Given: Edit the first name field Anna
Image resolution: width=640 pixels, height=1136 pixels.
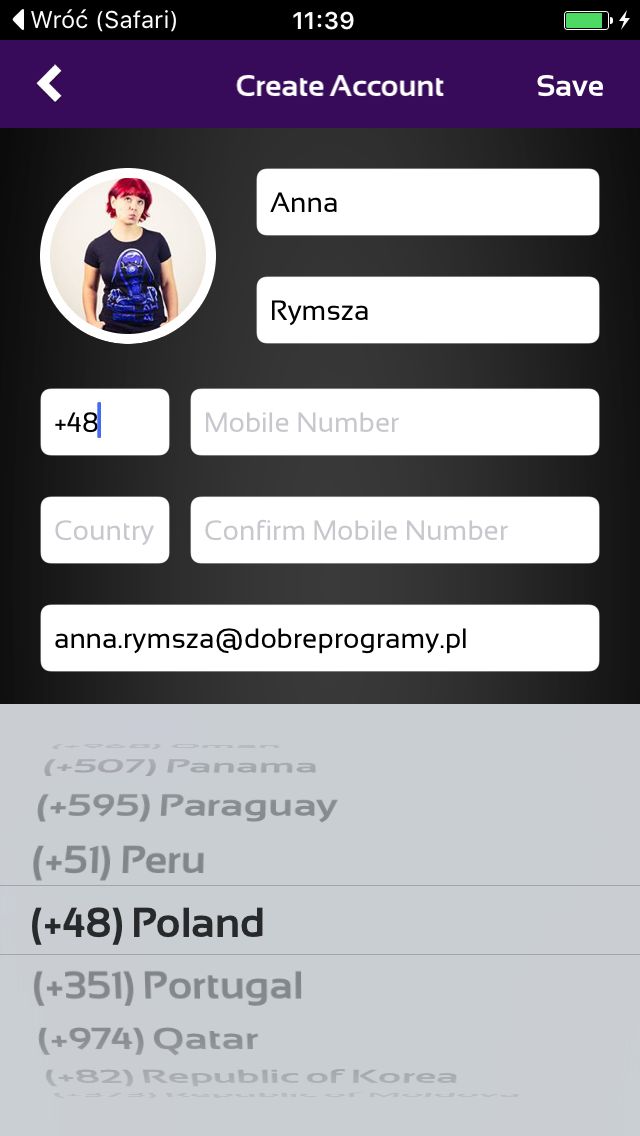Looking at the screenshot, I should tap(427, 203).
